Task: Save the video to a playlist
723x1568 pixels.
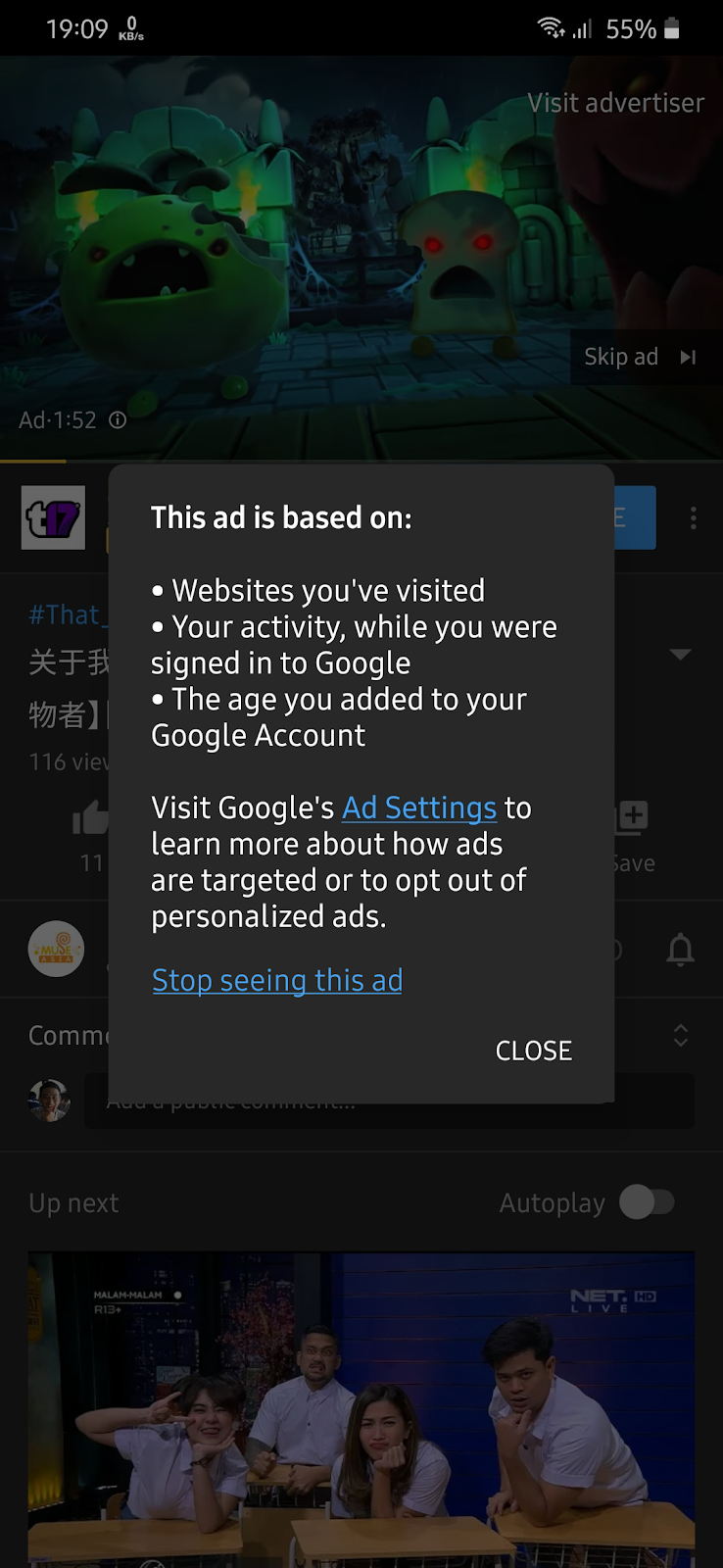Action: pyautogui.click(x=632, y=818)
